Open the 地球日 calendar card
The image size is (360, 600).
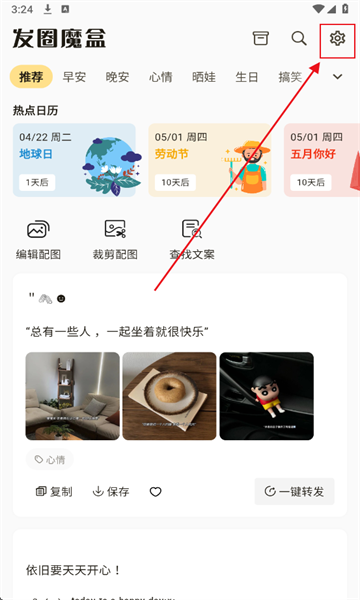tap(74, 160)
